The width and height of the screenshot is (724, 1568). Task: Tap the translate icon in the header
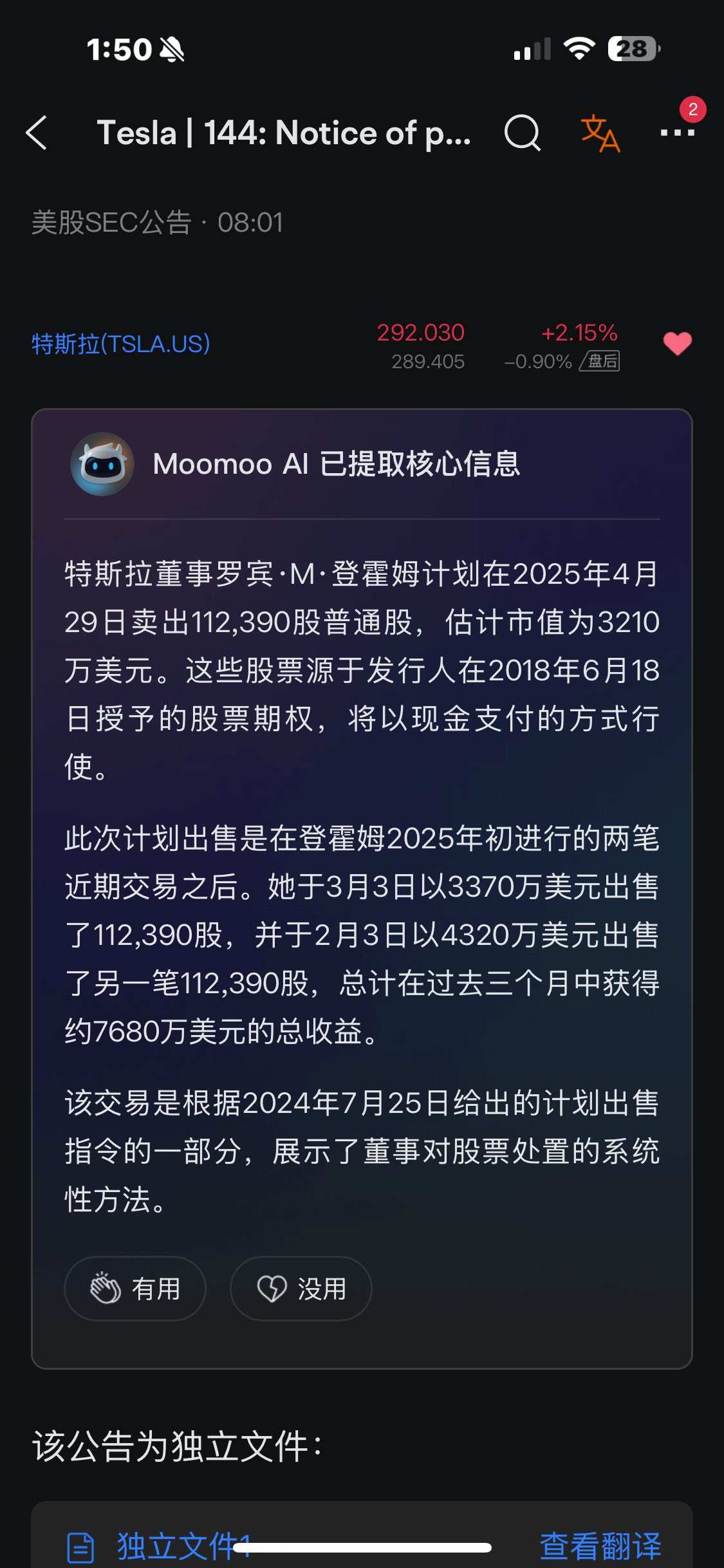click(x=600, y=133)
